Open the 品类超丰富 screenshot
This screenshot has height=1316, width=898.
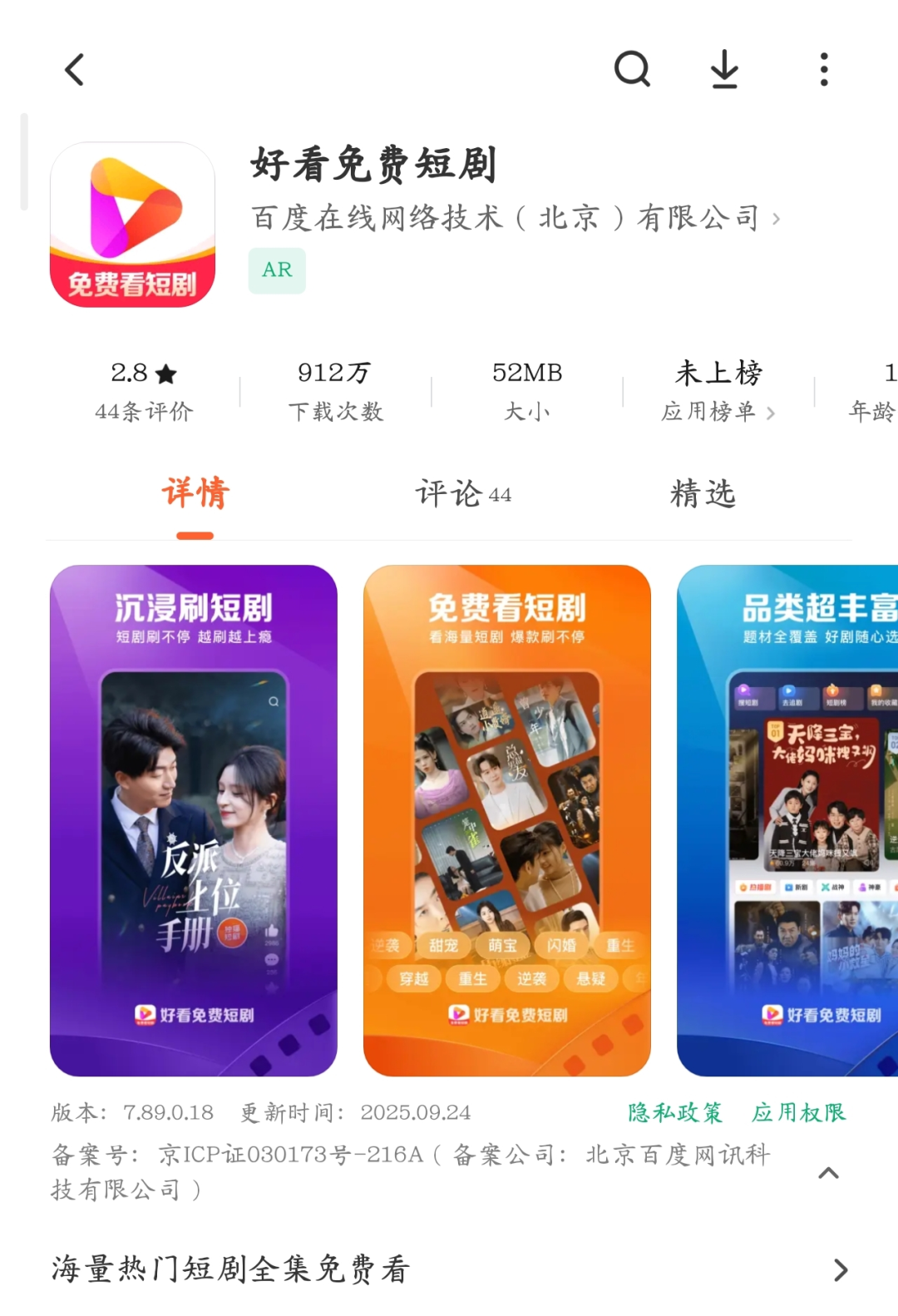point(787,820)
